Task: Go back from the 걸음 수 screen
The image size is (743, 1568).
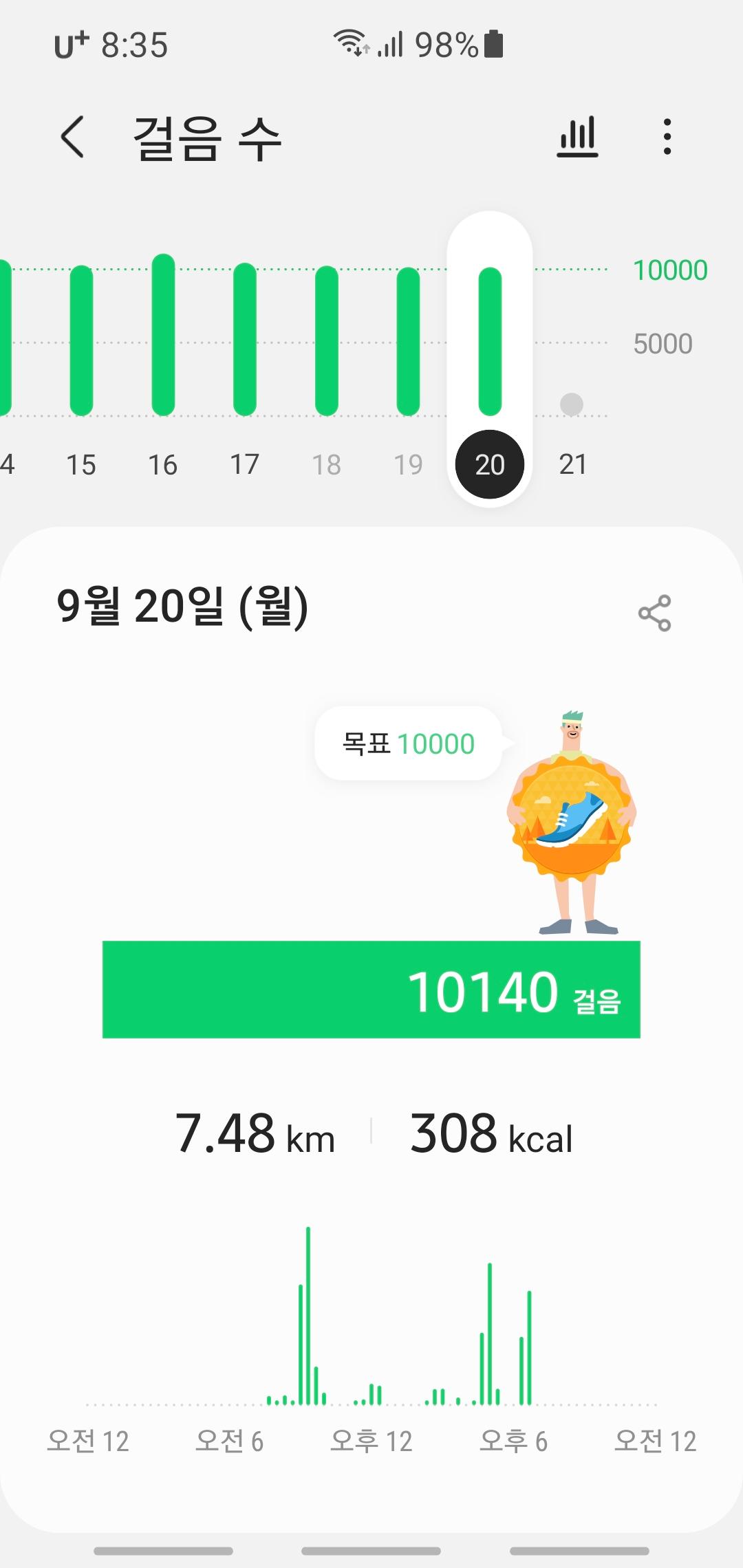Action: tap(73, 137)
